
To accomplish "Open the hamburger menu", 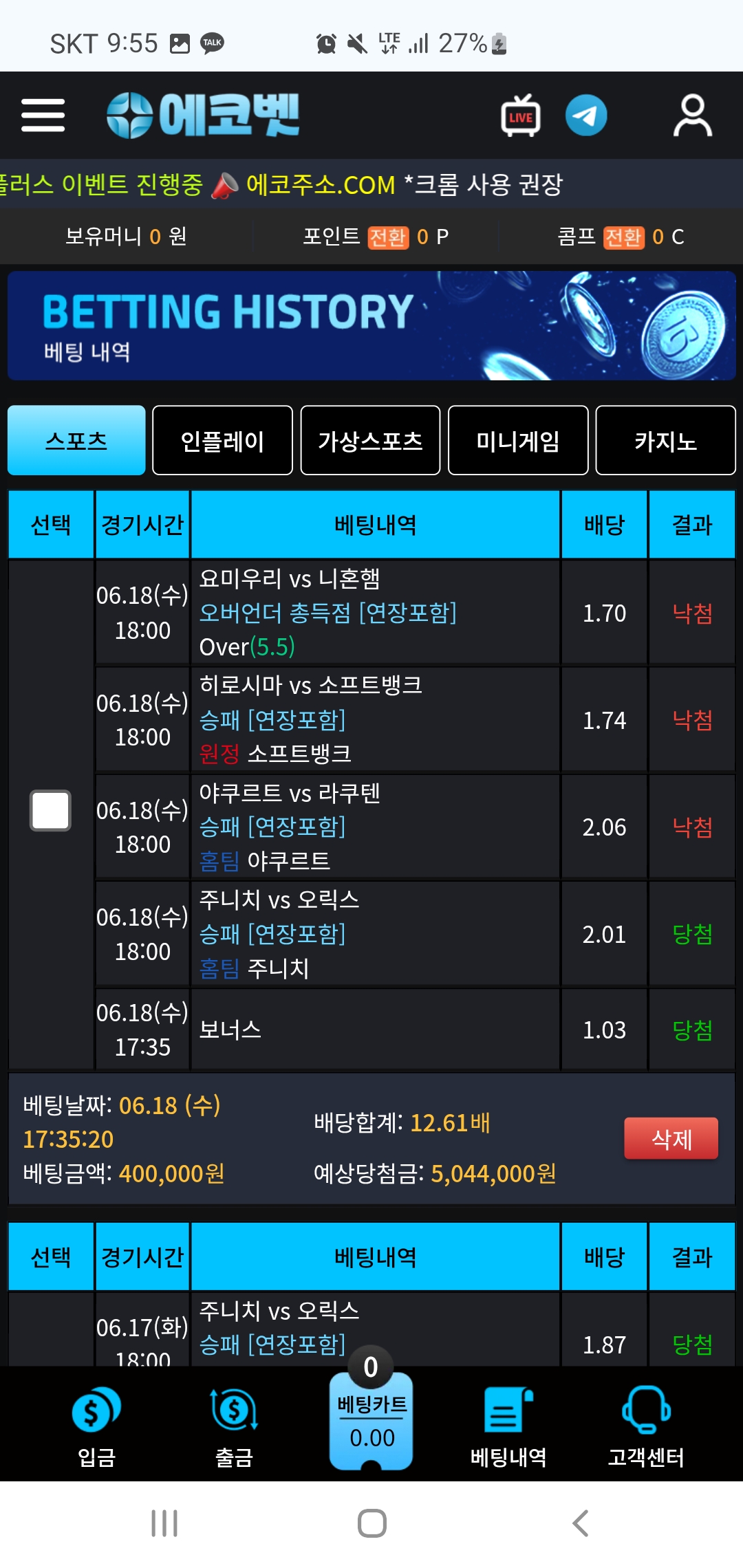I will pos(43,115).
